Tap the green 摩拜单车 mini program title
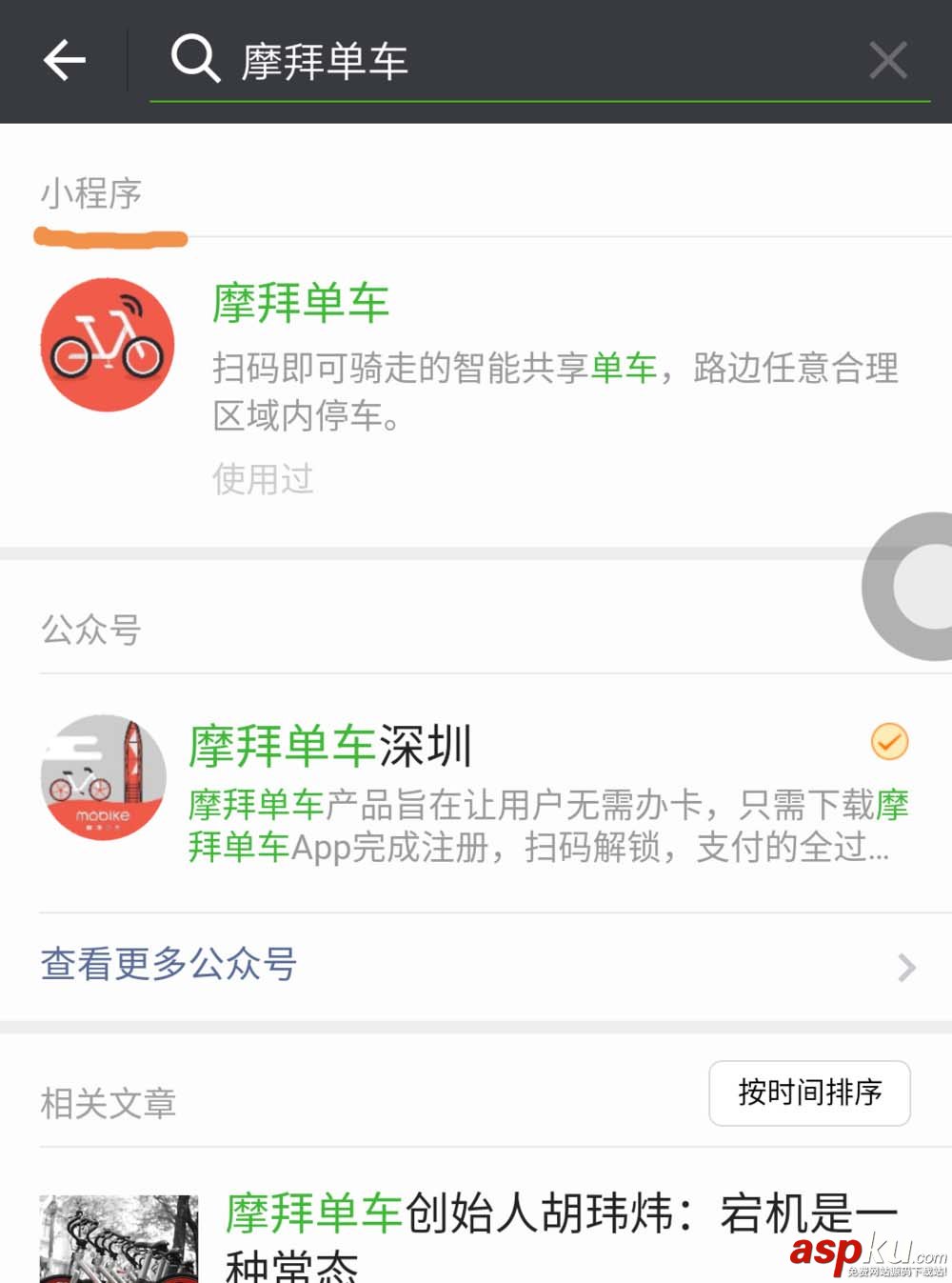952x1283 pixels. (x=299, y=303)
